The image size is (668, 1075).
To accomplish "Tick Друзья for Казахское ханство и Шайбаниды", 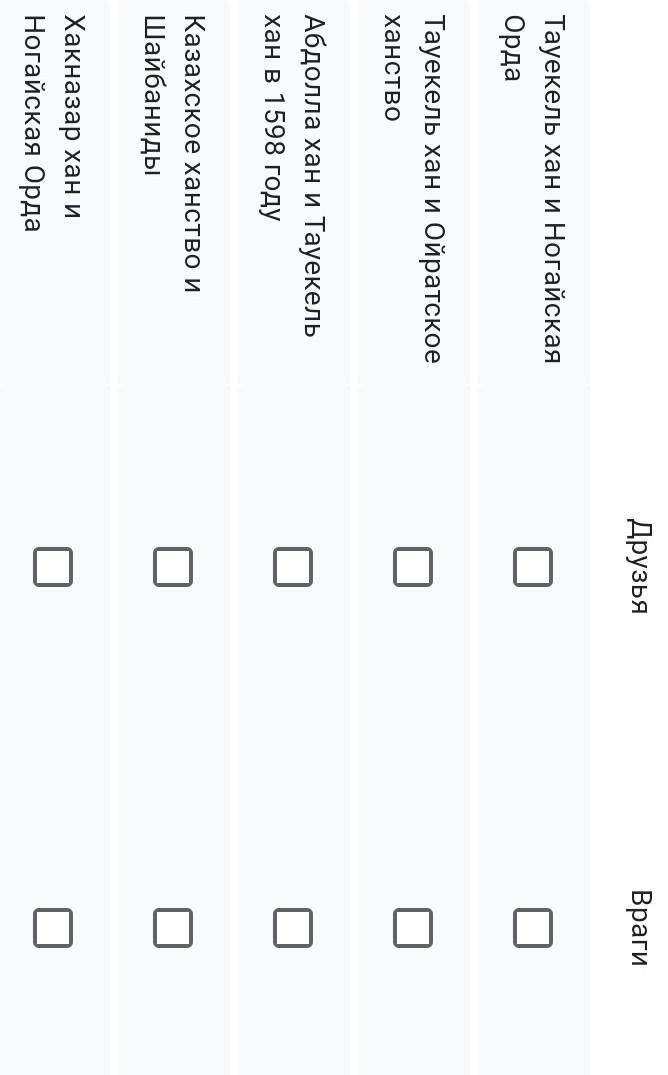I will 173,567.
